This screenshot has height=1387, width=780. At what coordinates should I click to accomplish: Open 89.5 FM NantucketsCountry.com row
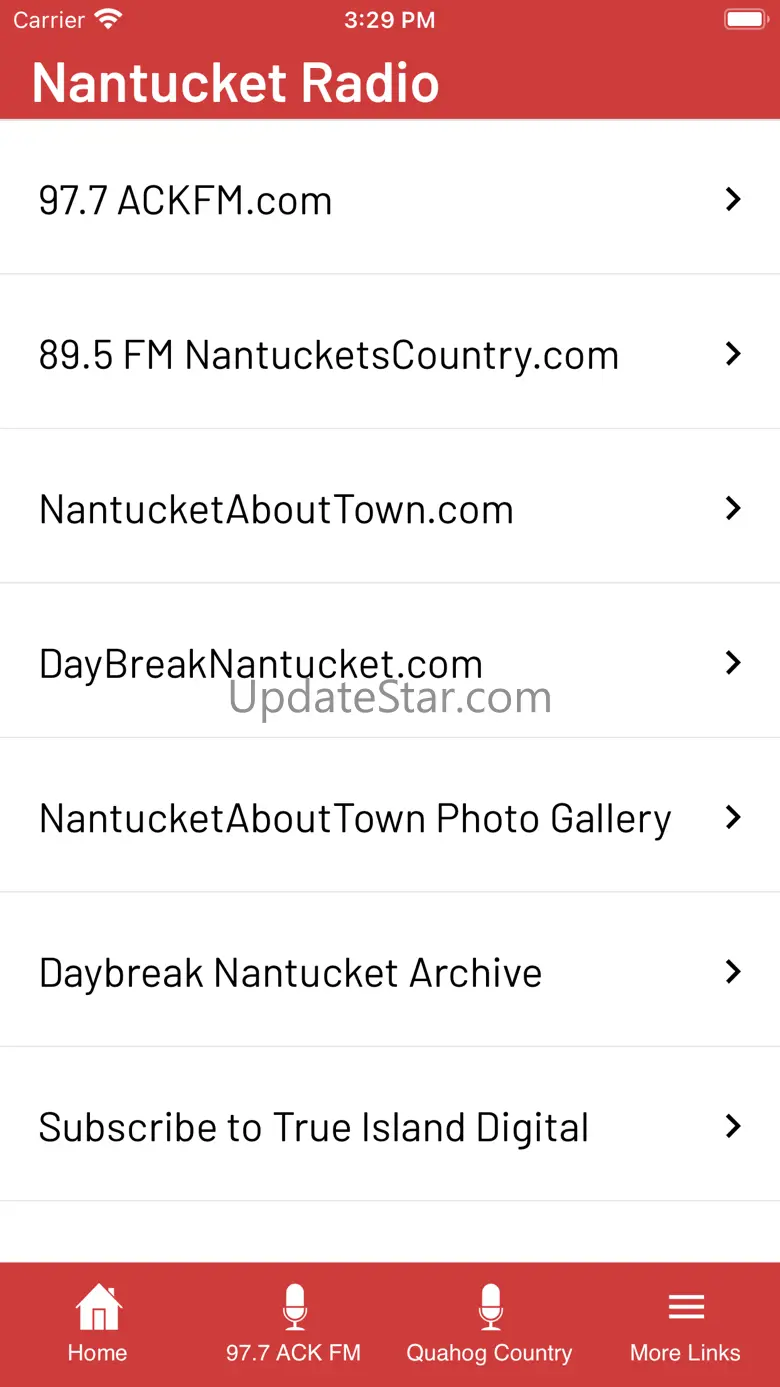coord(389,355)
